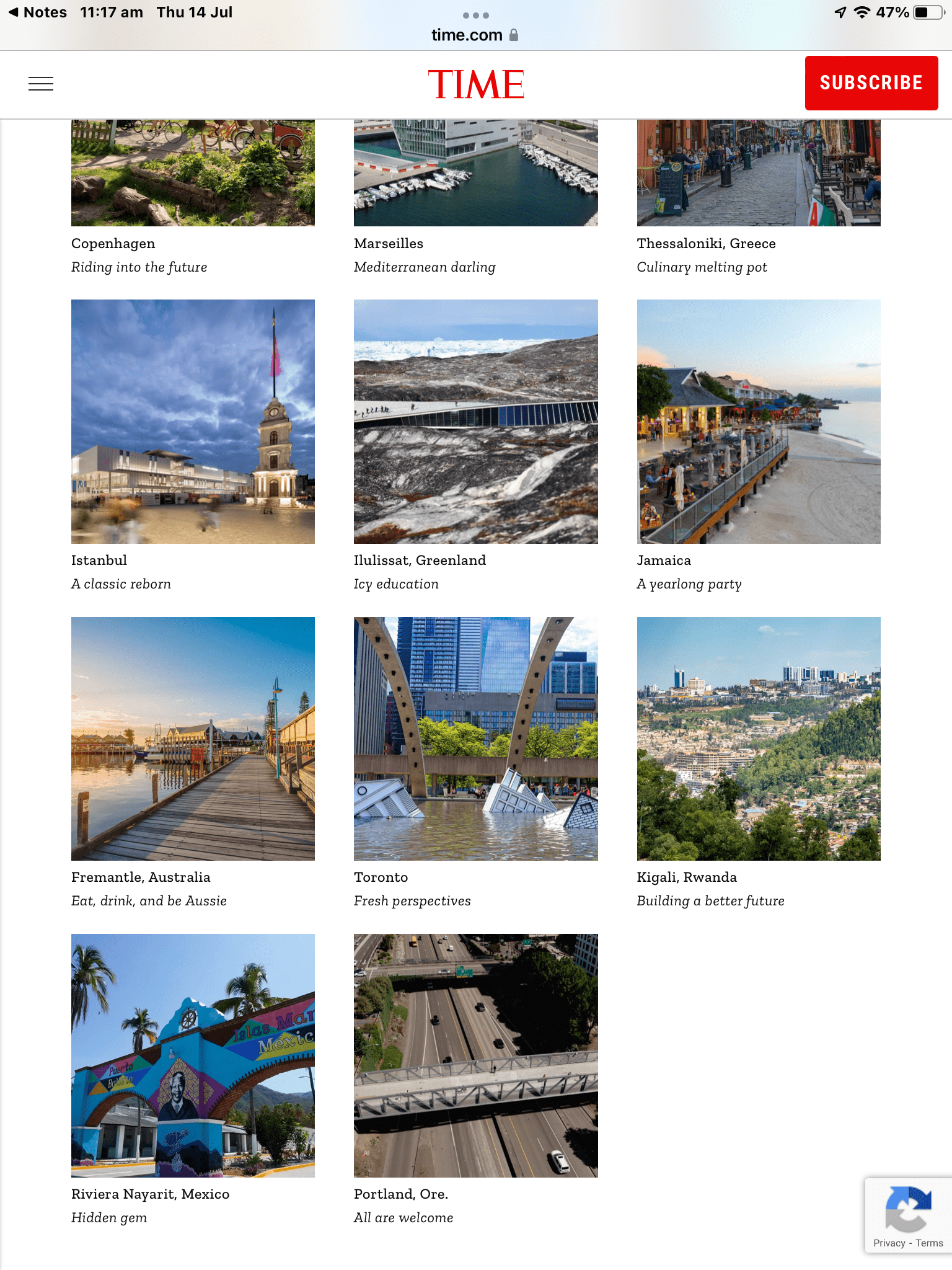Select the Fremantle, Australia card
The image size is (952, 1270).
click(193, 739)
